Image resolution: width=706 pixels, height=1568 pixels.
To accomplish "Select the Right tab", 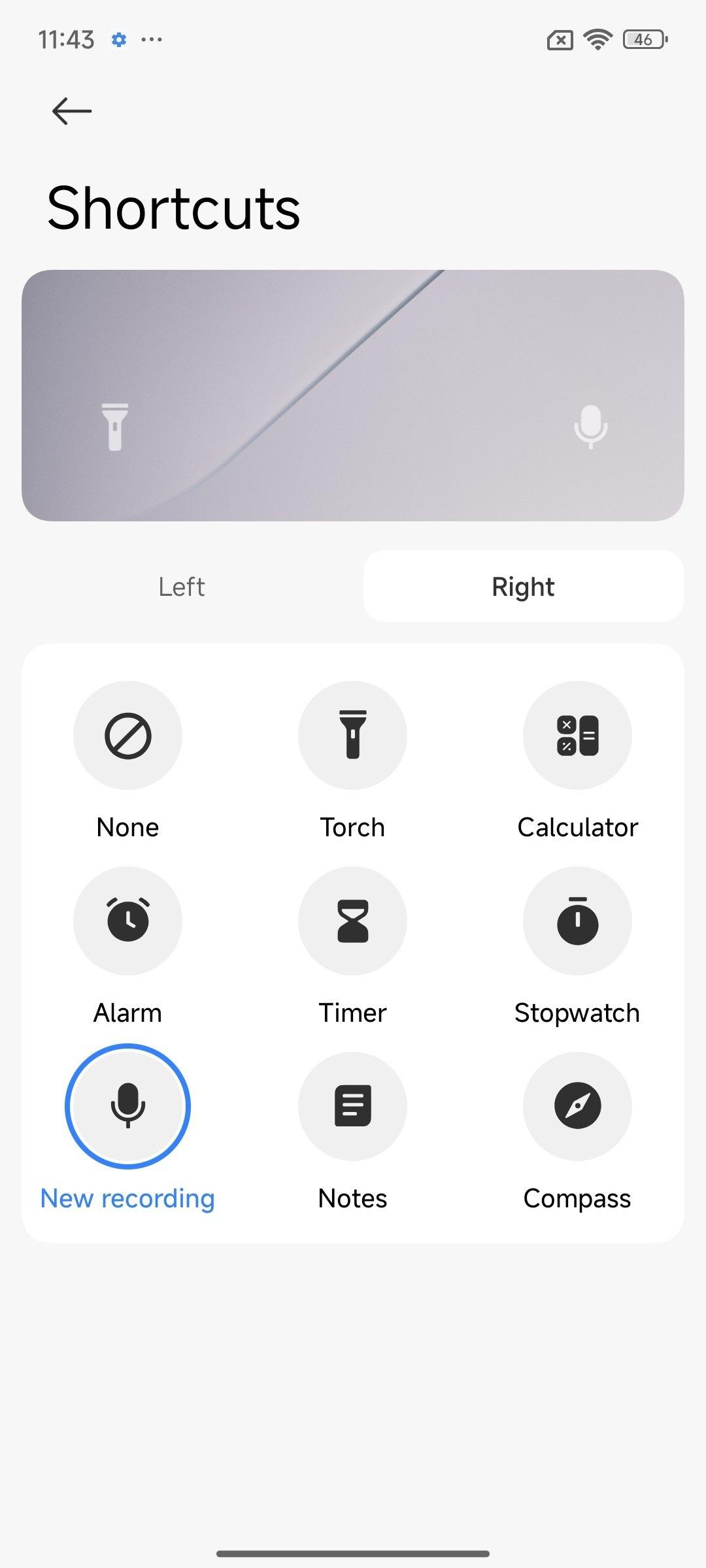I will click(523, 586).
